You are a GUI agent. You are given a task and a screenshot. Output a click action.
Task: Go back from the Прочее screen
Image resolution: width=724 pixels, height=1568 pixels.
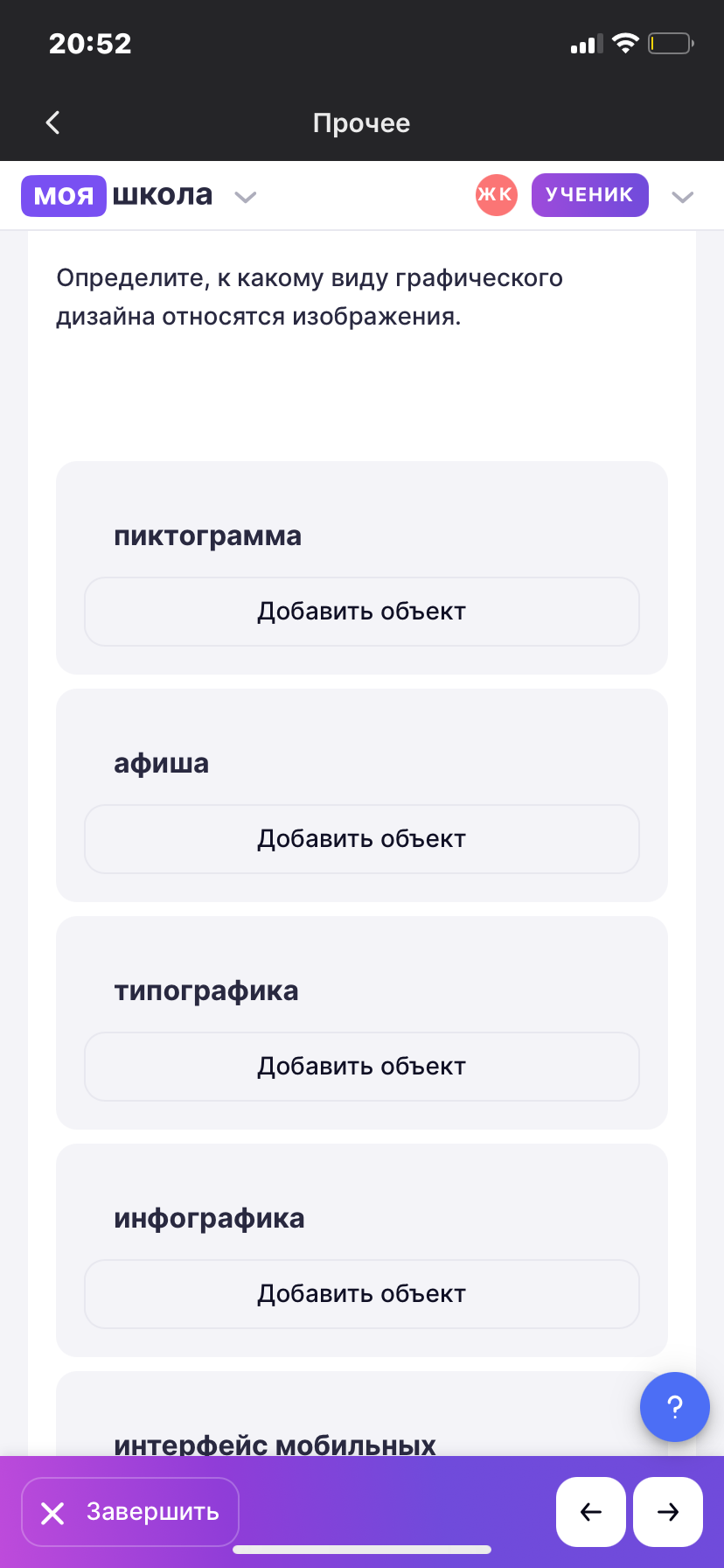coord(53,122)
